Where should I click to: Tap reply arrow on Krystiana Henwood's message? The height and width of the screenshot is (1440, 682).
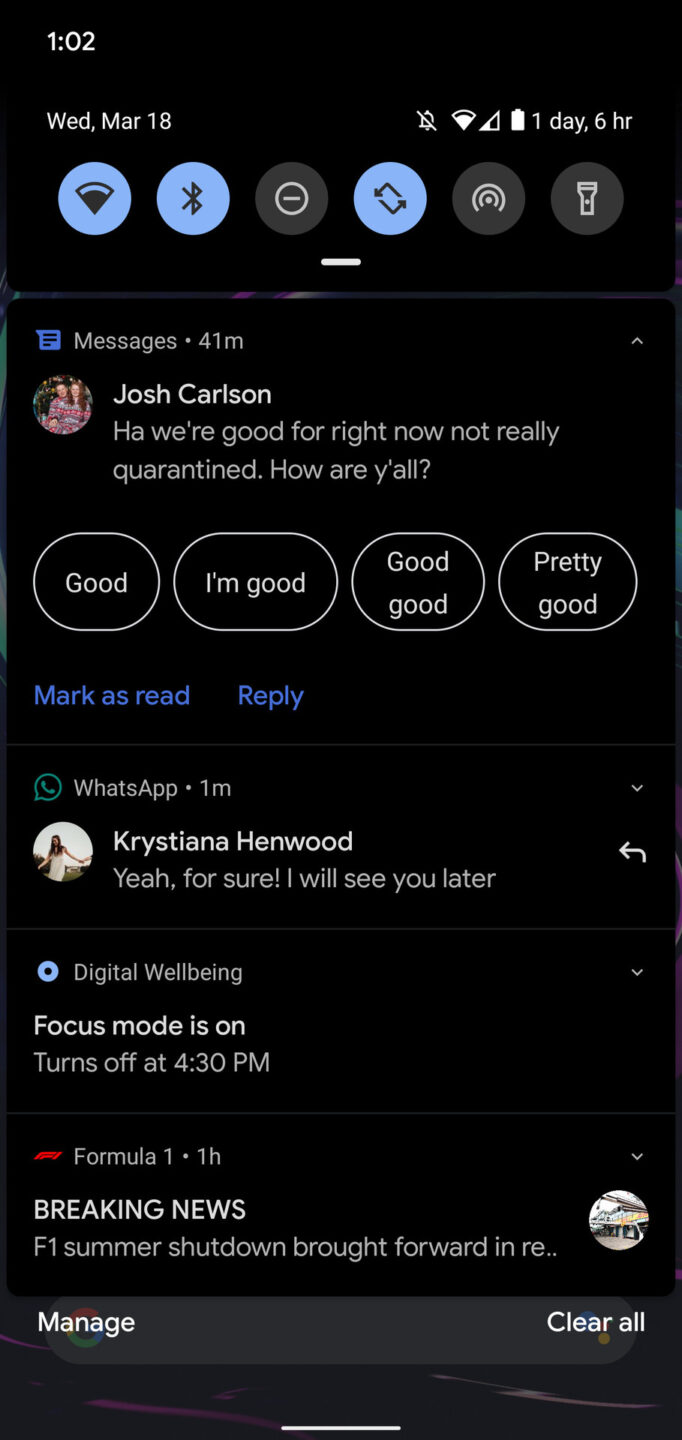[632, 852]
